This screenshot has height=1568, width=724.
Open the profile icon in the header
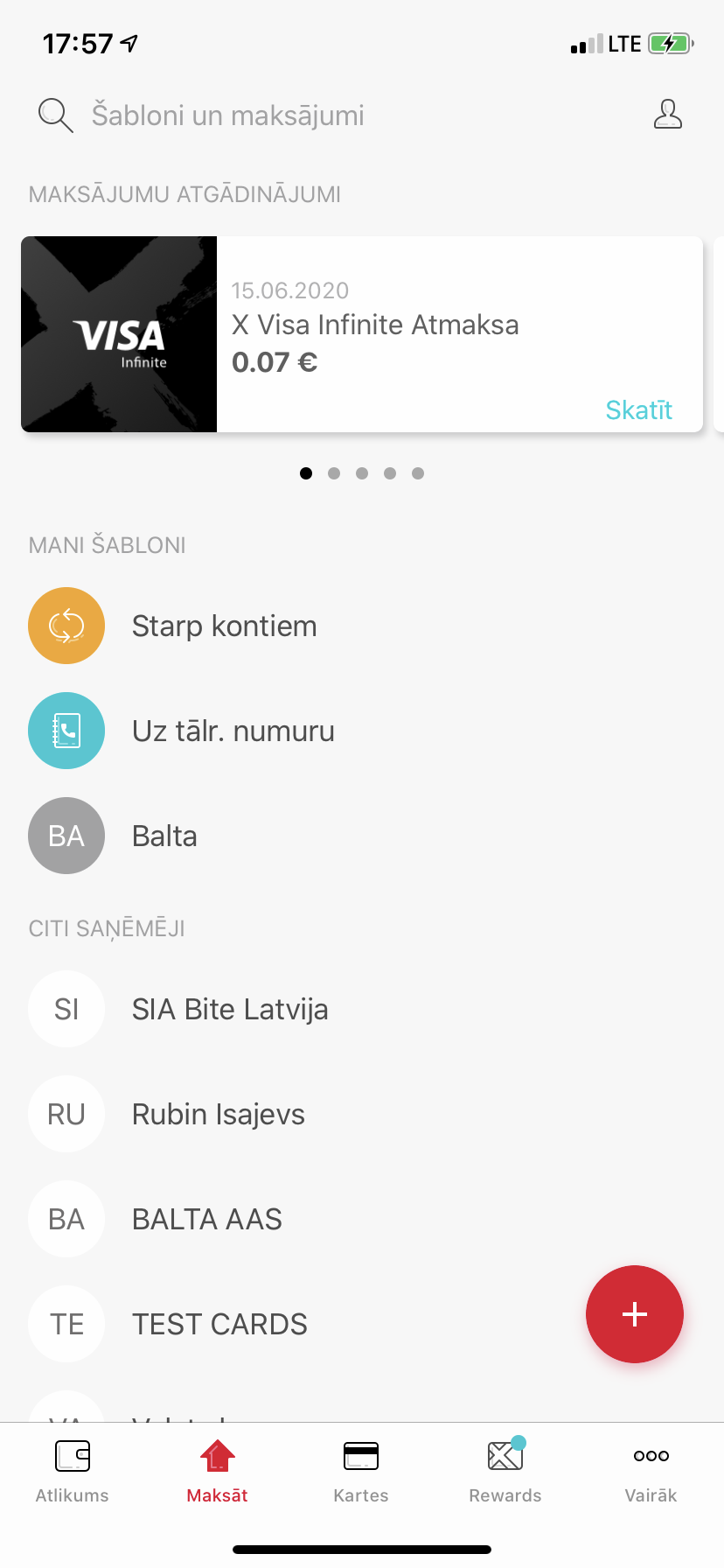pos(668,115)
